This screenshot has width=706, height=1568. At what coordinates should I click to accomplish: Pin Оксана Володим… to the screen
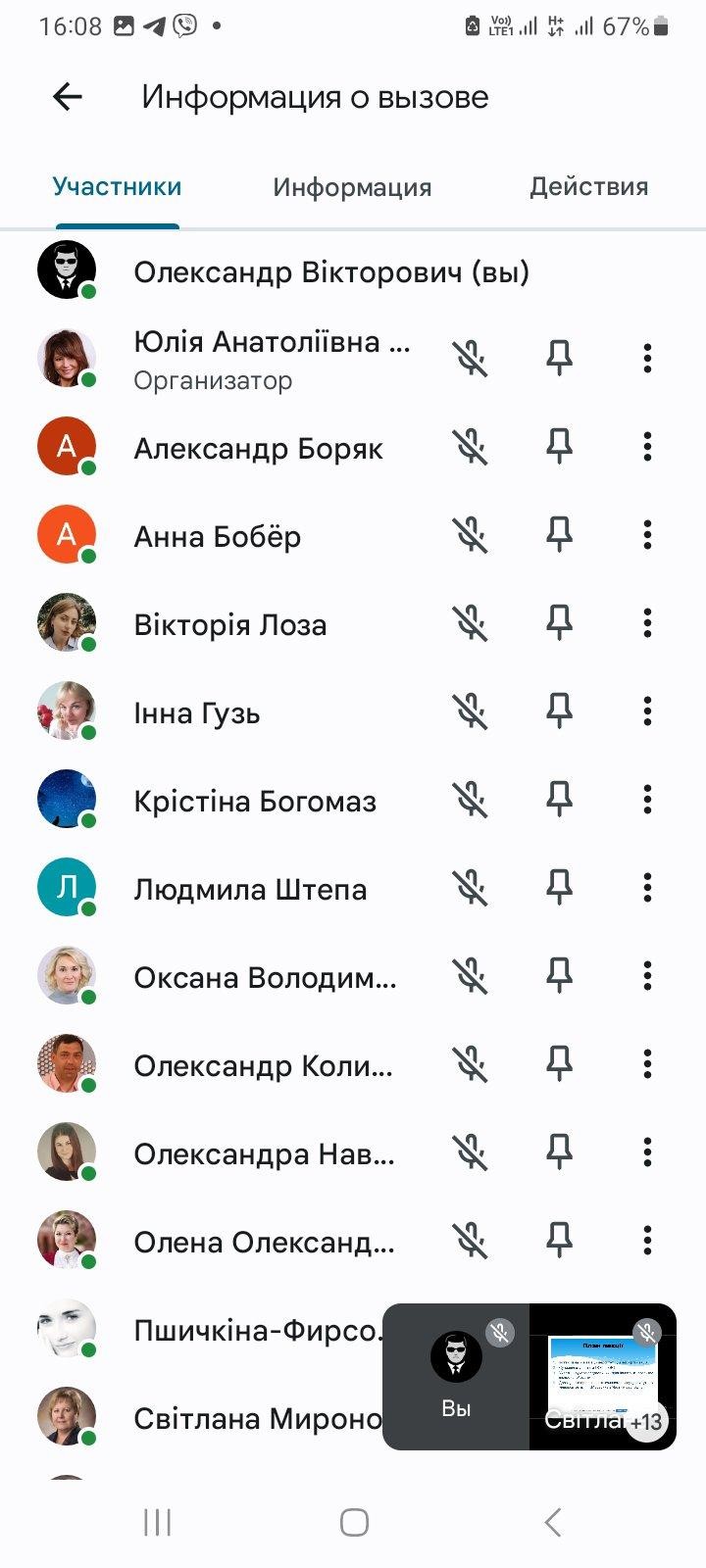[559, 976]
